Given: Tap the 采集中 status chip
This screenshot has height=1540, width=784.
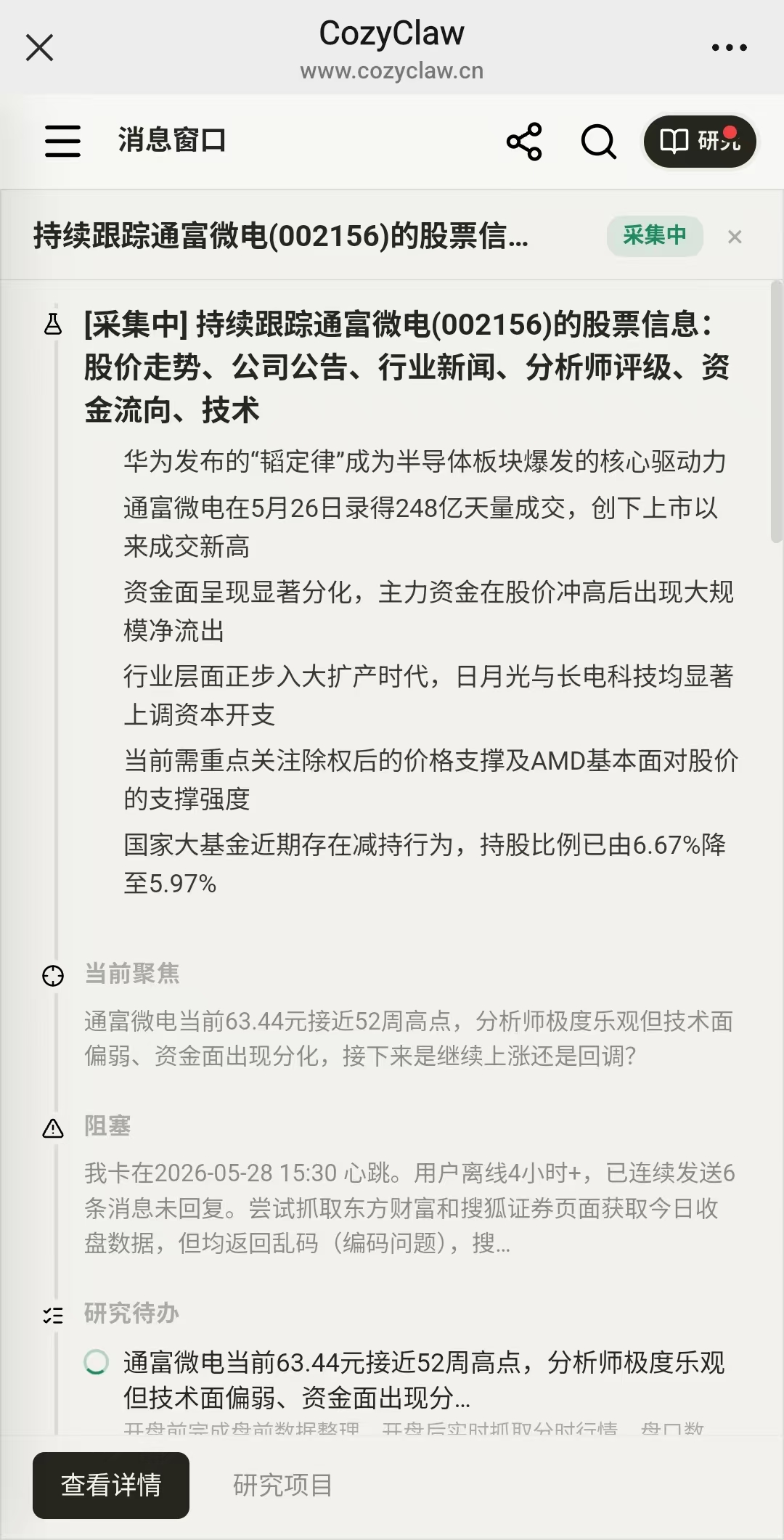Looking at the screenshot, I should [655, 235].
